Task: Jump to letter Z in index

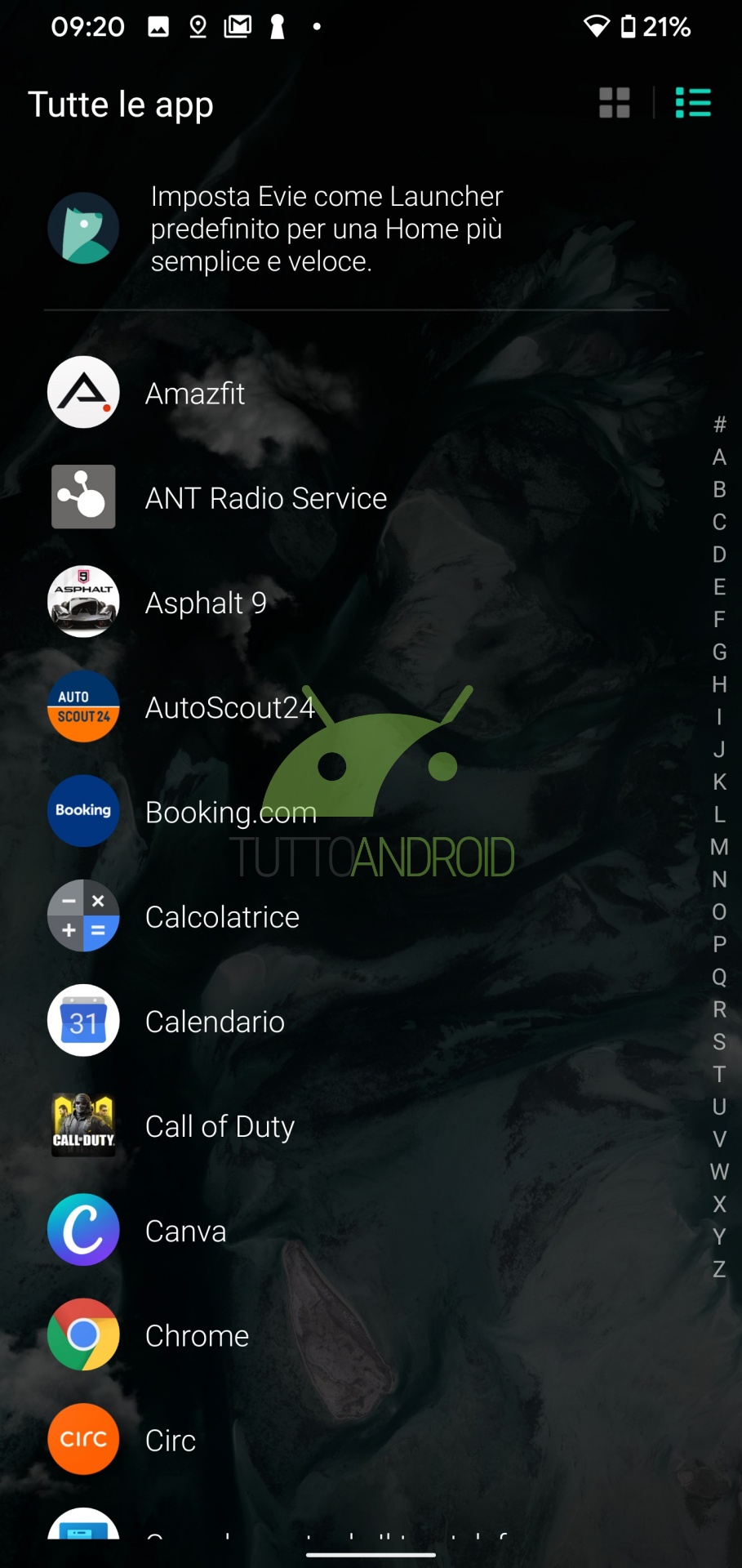Action: pyautogui.click(x=719, y=1269)
